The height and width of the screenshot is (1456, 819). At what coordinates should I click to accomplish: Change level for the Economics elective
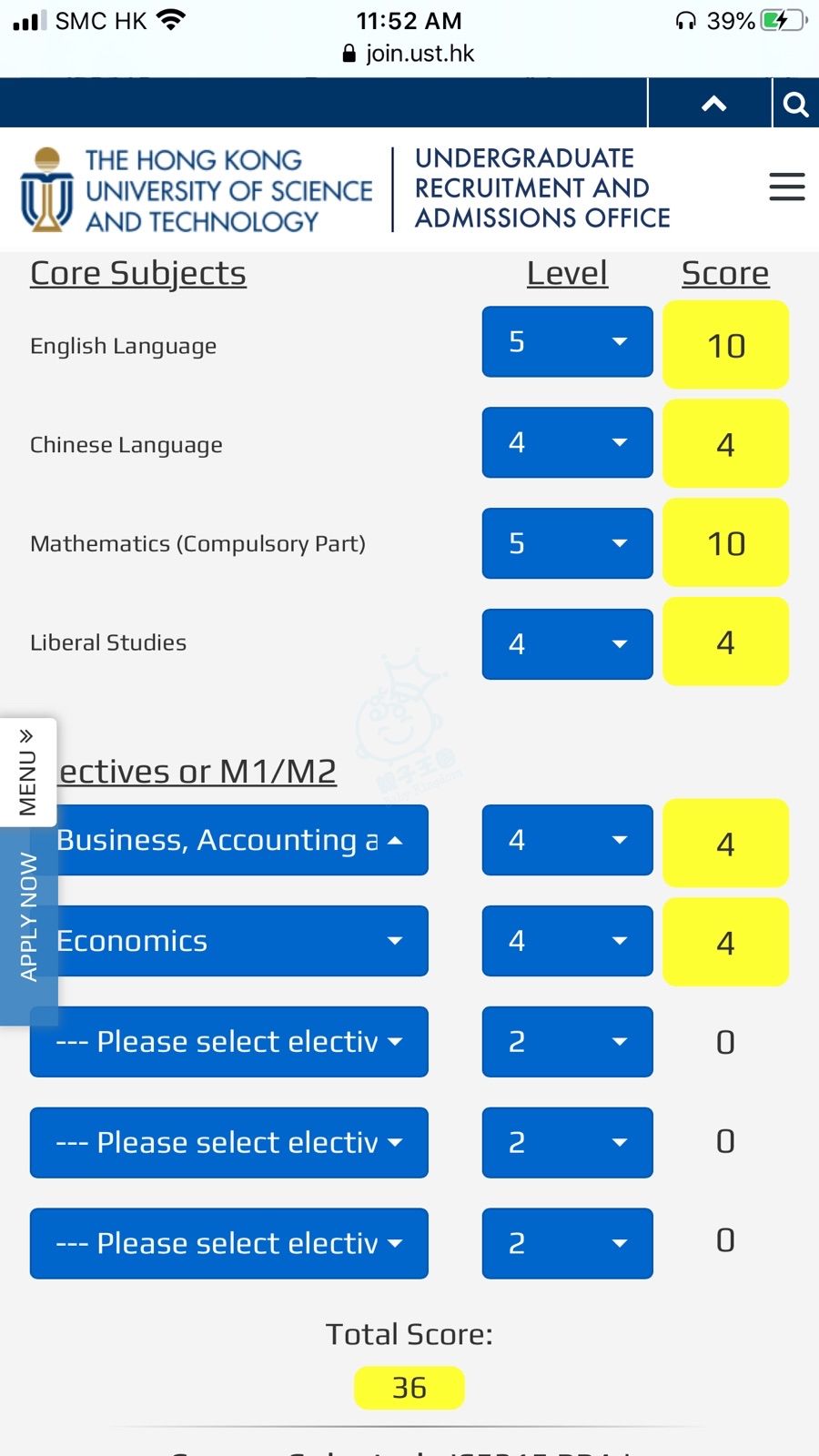[x=567, y=941]
